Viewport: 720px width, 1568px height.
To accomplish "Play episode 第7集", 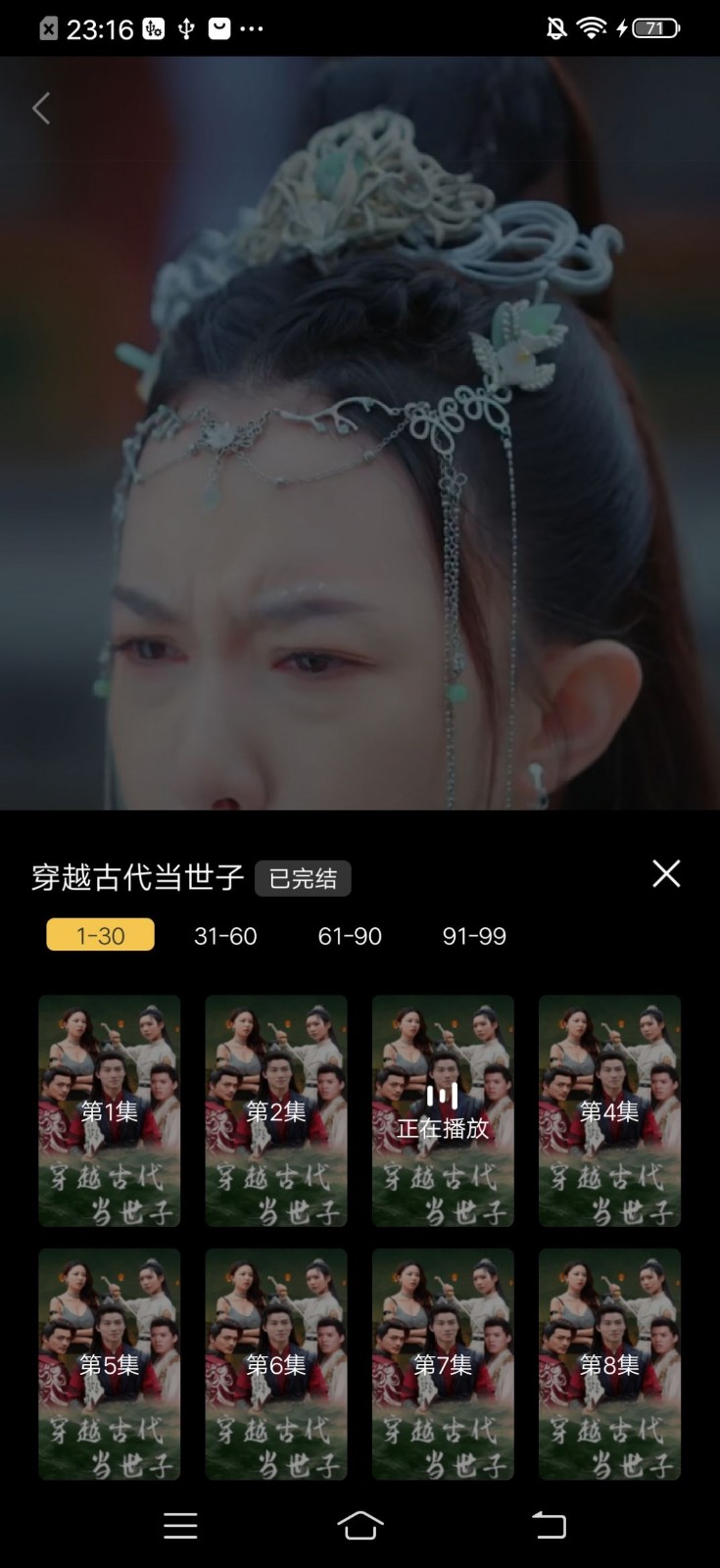I will point(443,1363).
